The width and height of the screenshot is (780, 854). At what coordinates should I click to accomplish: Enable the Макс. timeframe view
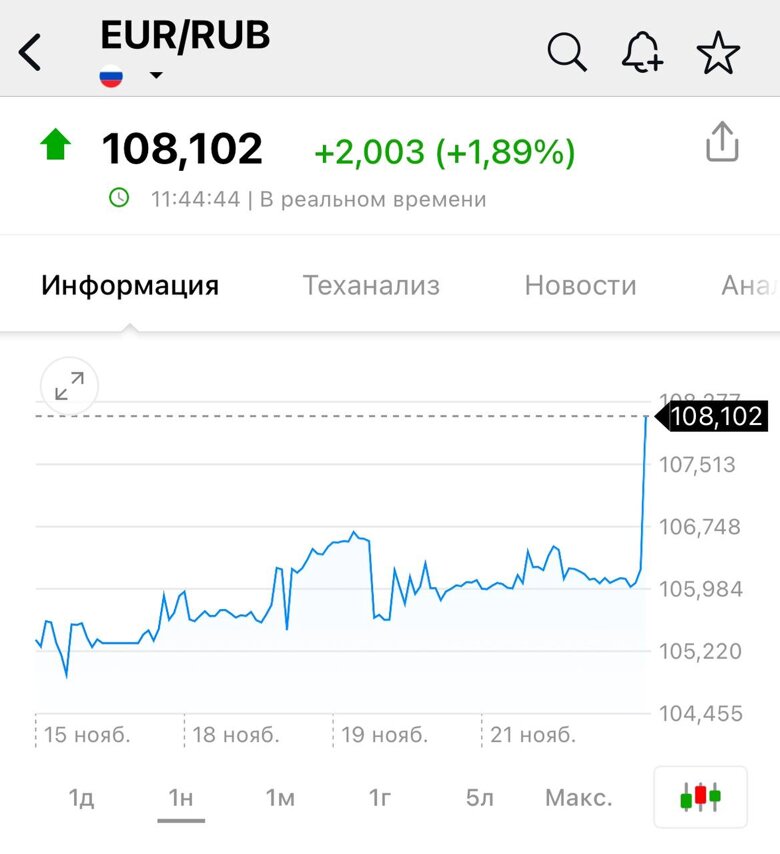tap(578, 797)
